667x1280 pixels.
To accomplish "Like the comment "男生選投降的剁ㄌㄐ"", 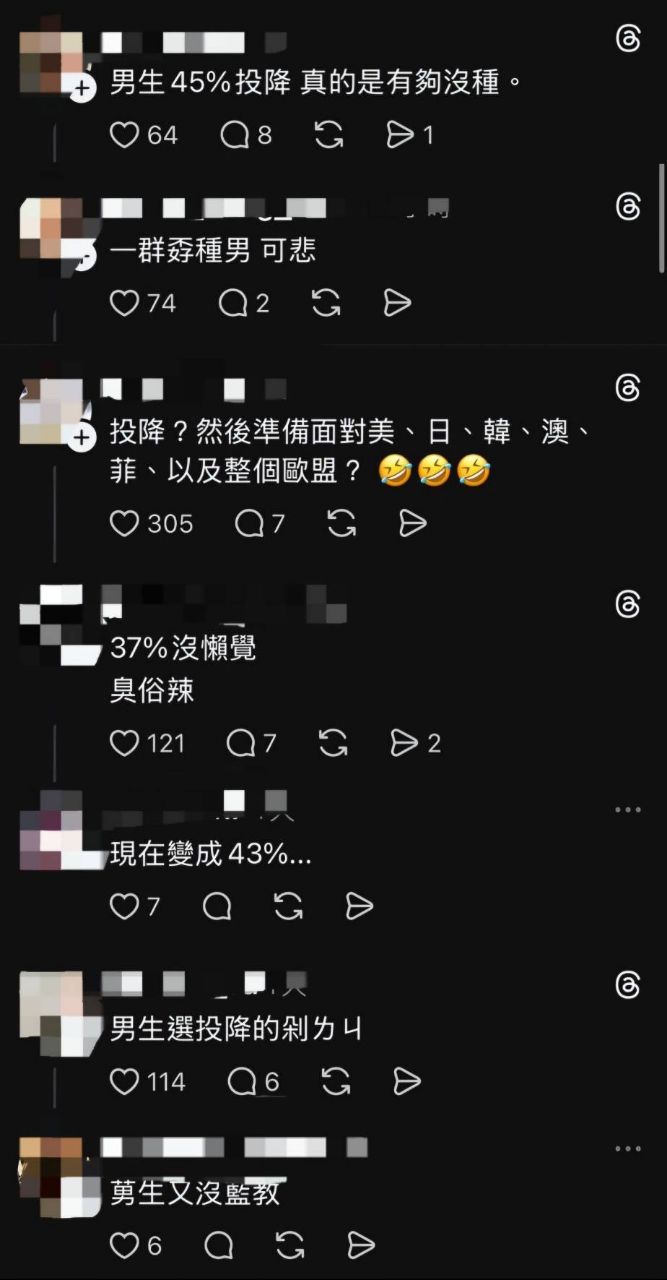I will (x=124, y=1081).
